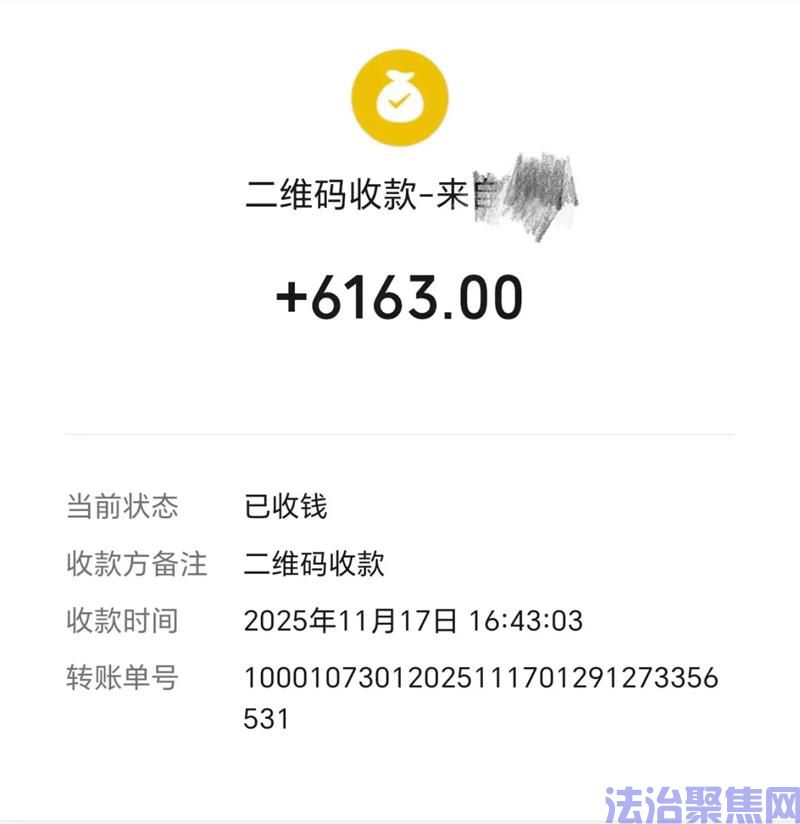Tap the +6163.00 amount display
This screenshot has height=824, width=800.
[x=400, y=297]
